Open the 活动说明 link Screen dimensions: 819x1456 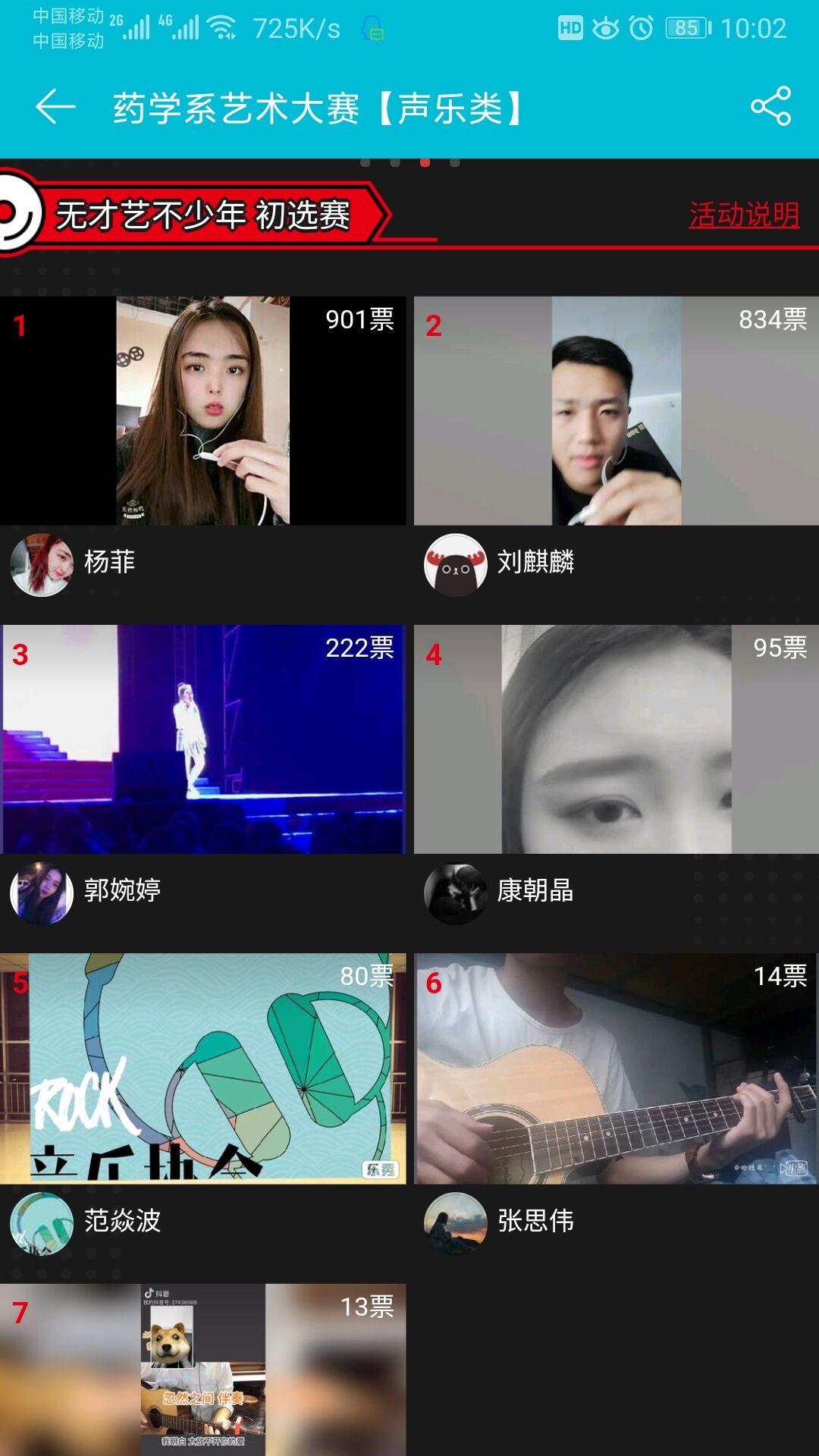[x=744, y=215]
